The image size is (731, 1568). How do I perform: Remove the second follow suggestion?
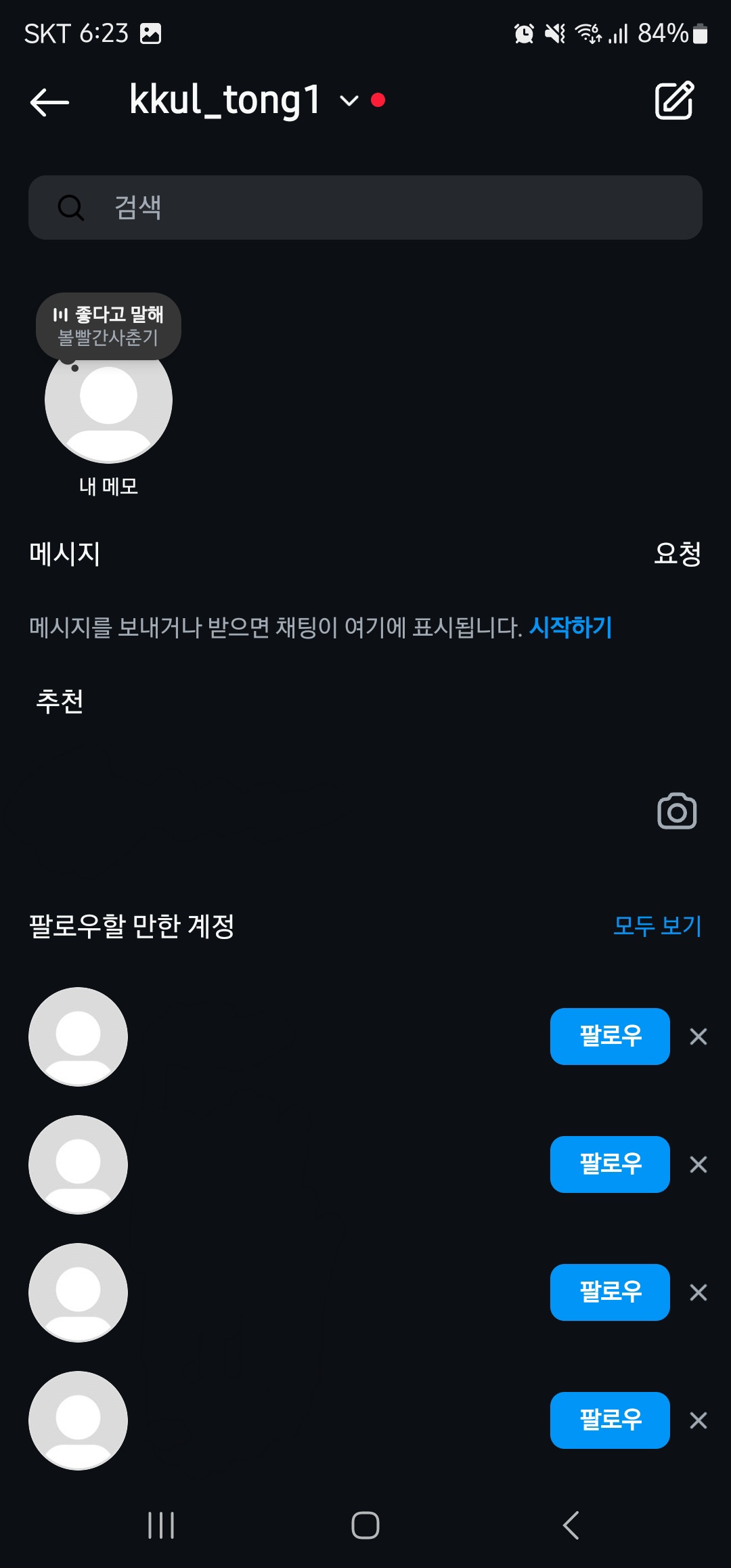pyautogui.click(x=698, y=1164)
